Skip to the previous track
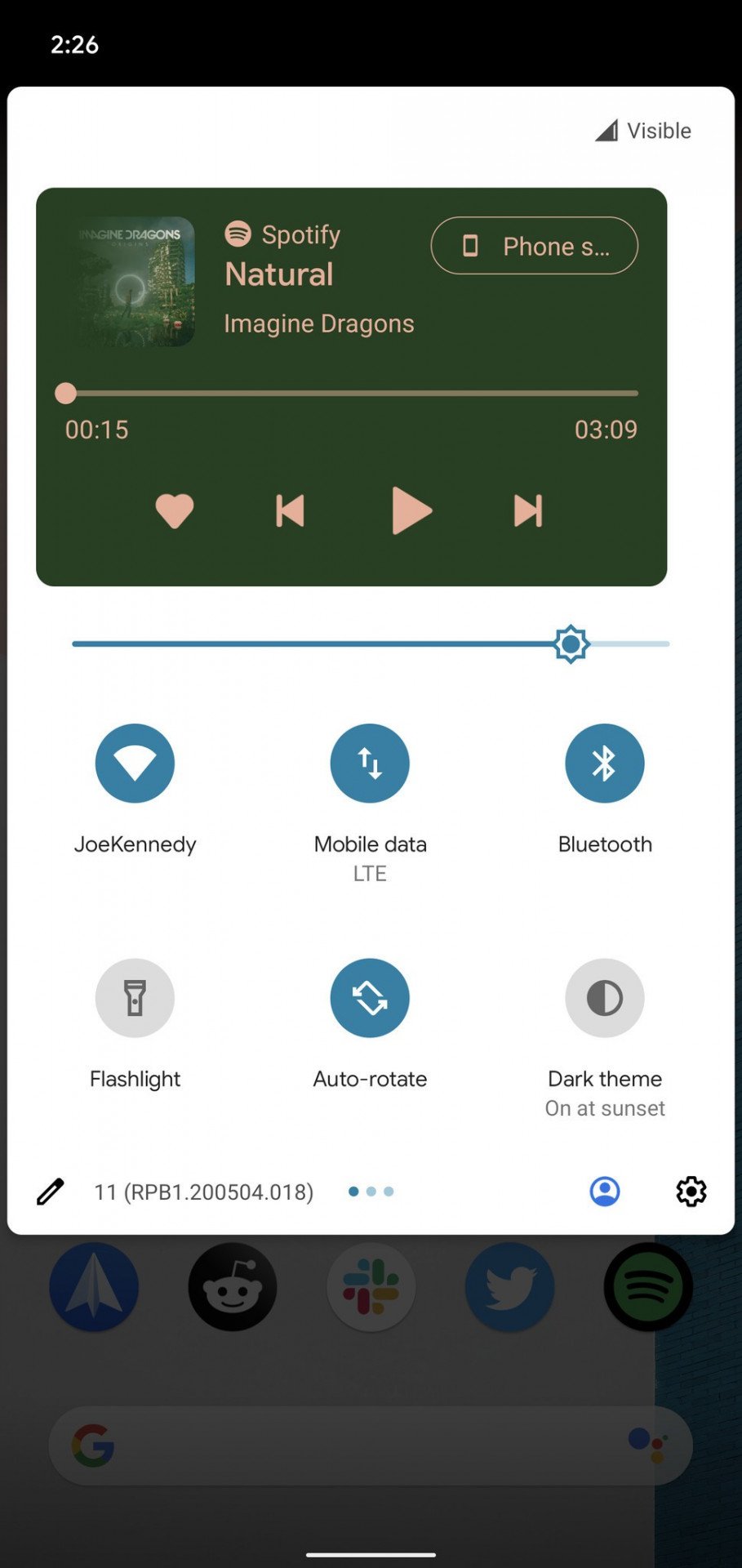The image size is (742, 1568). coord(290,511)
